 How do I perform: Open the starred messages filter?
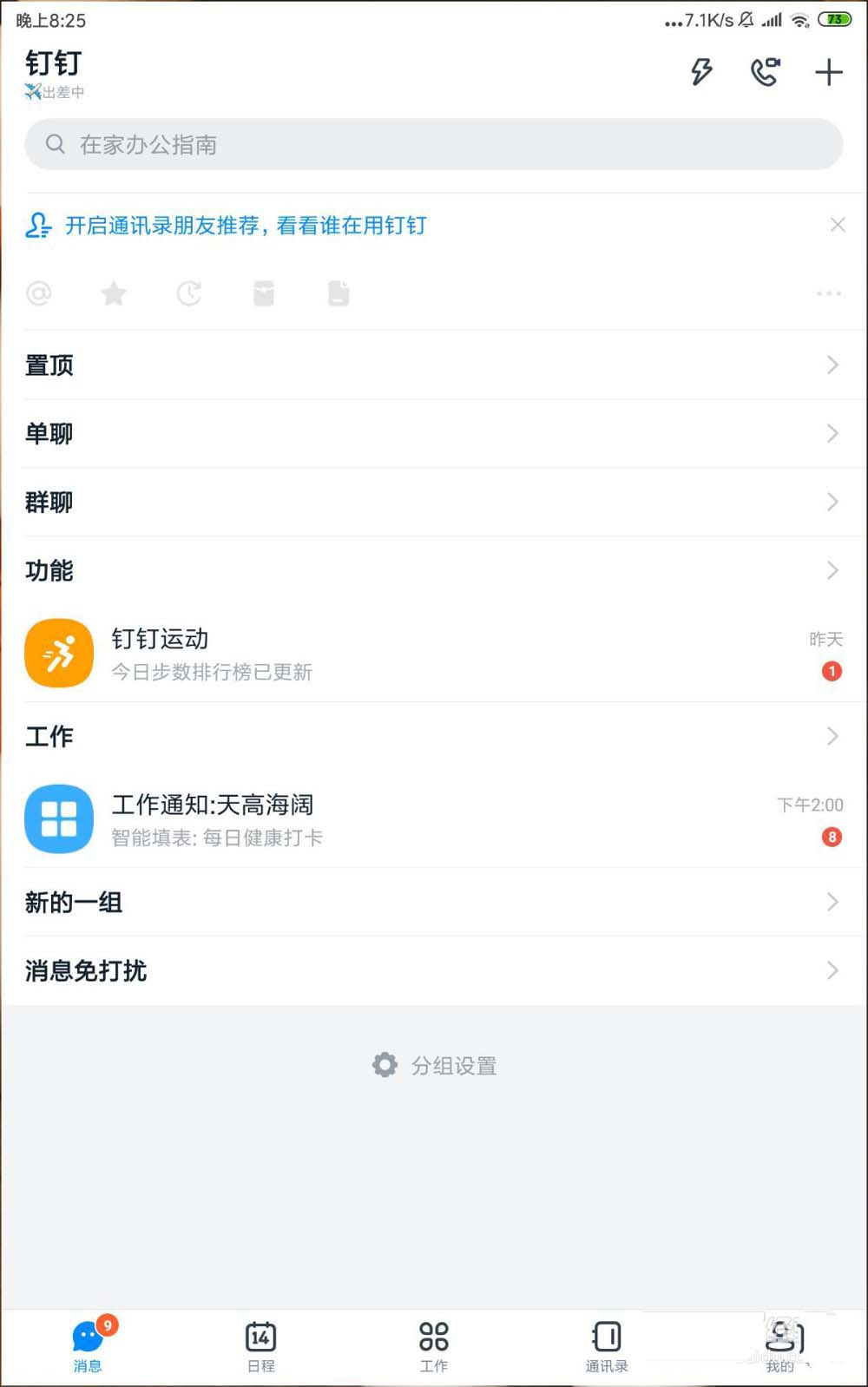click(114, 293)
